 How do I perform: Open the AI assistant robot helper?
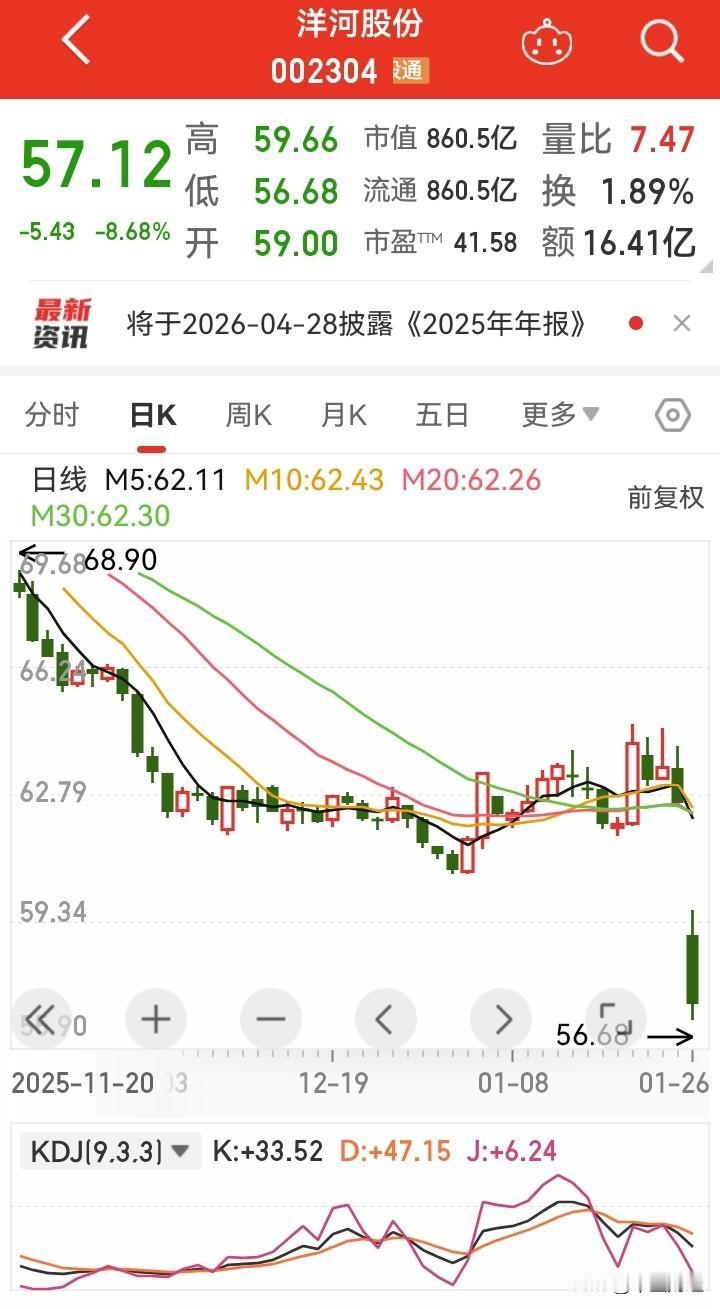(546, 42)
